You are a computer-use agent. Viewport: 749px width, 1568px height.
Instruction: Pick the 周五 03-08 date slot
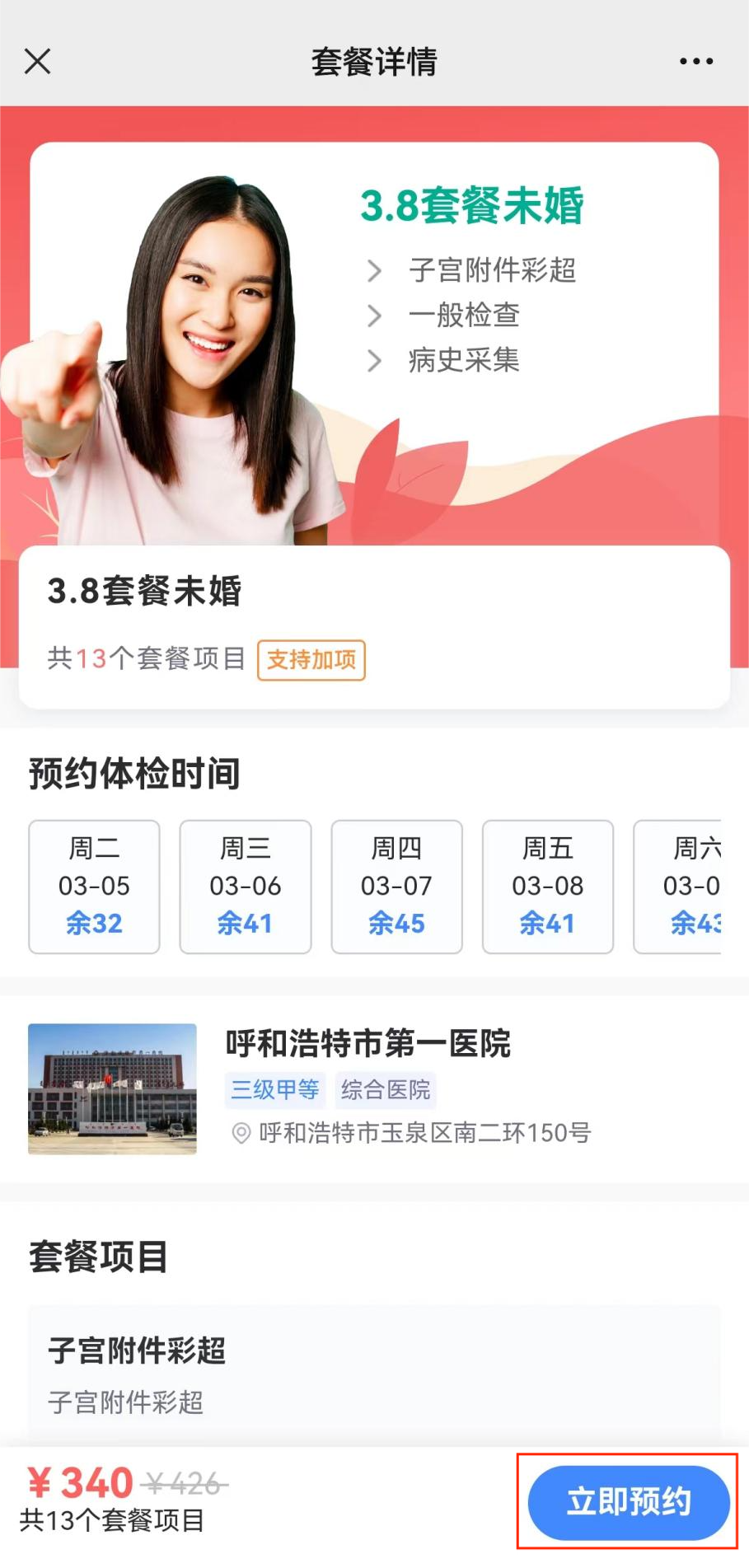(x=547, y=886)
